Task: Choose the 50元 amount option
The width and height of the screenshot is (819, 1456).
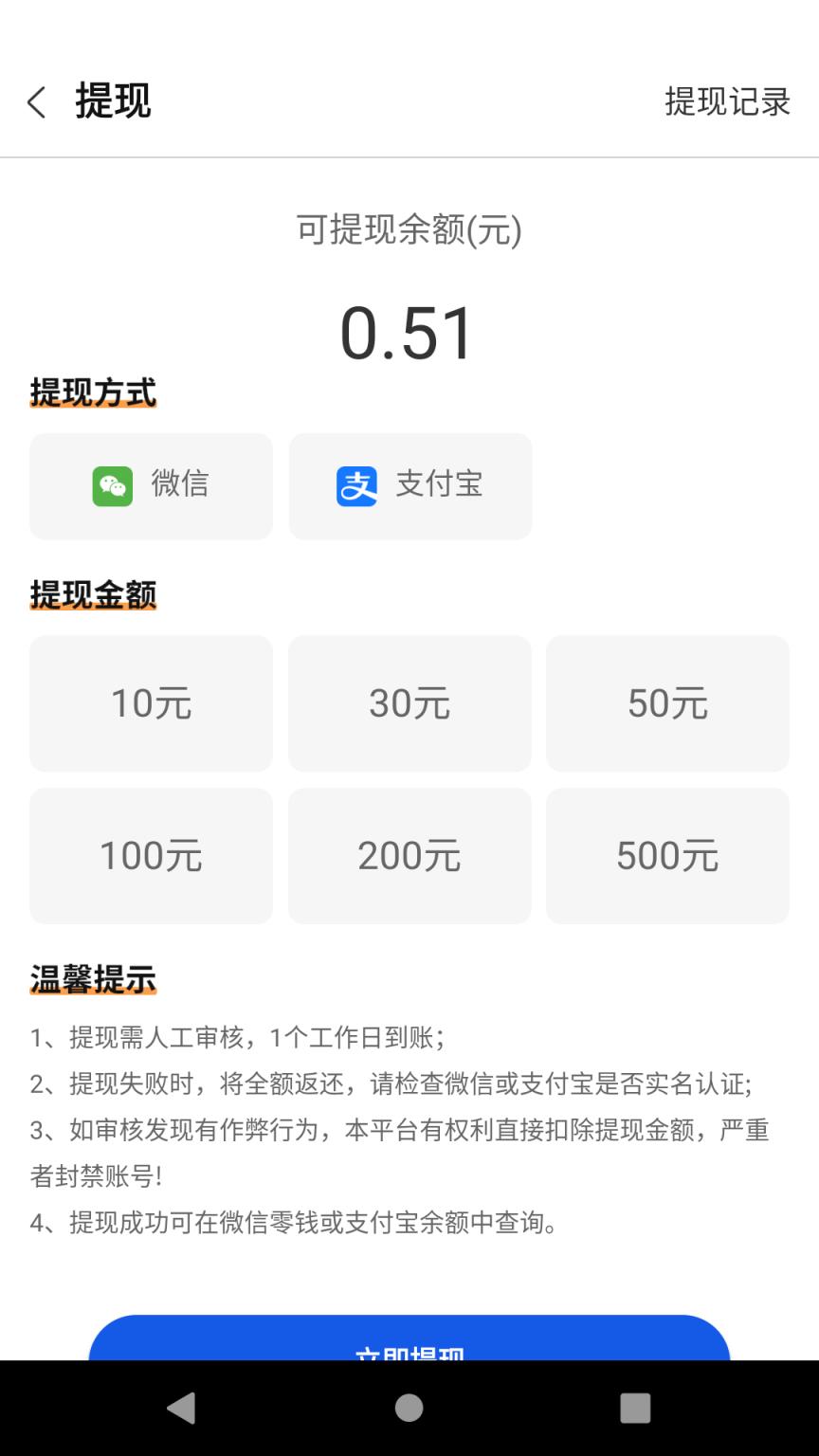Action: [667, 703]
